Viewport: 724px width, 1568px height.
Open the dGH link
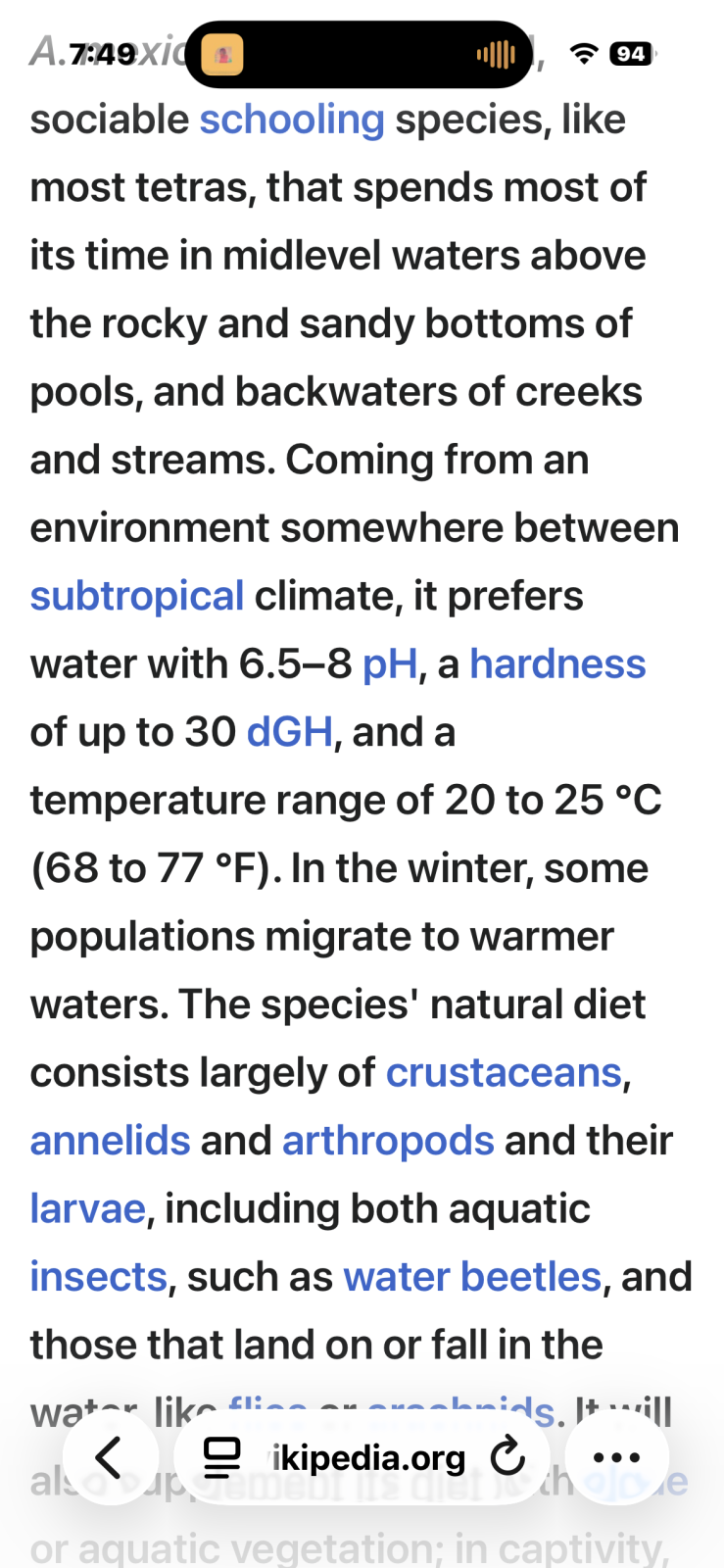[290, 732]
